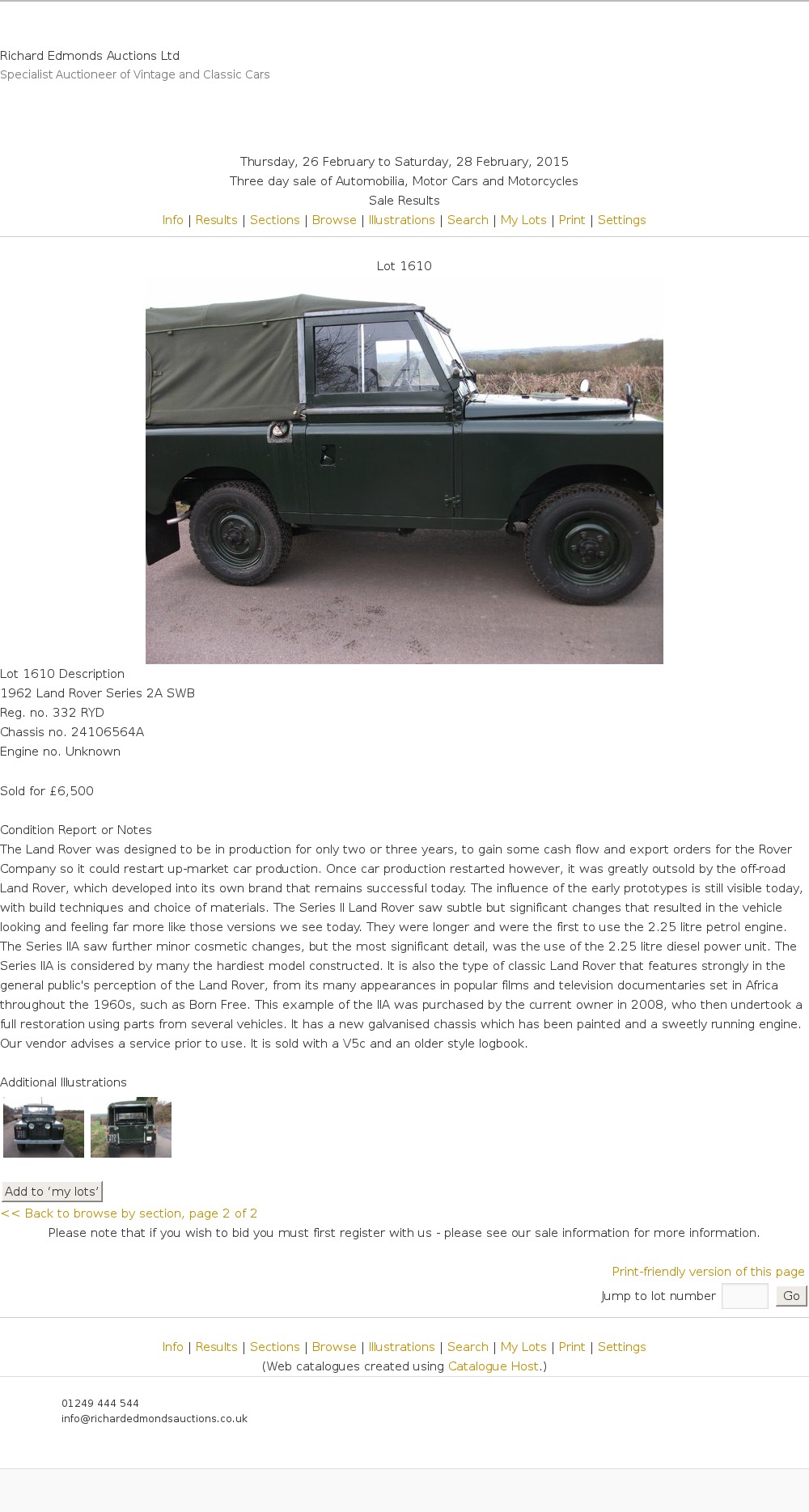The height and width of the screenshot is (1512, 809).
Task: Go to Sections in top menu
Action: (x=274, y=220)
